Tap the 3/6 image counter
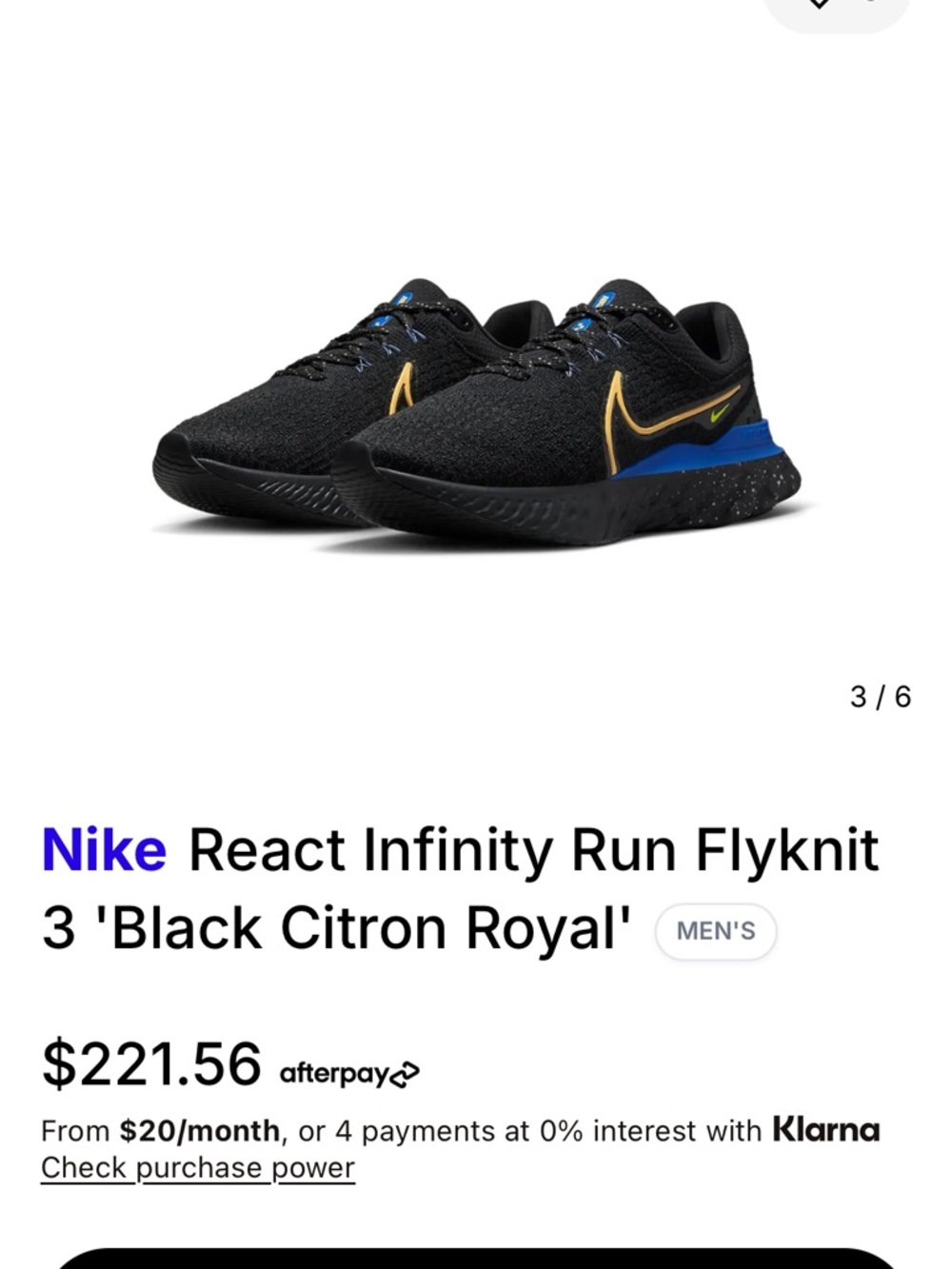This screenshot has width=952, height=1269. point(881,696)
